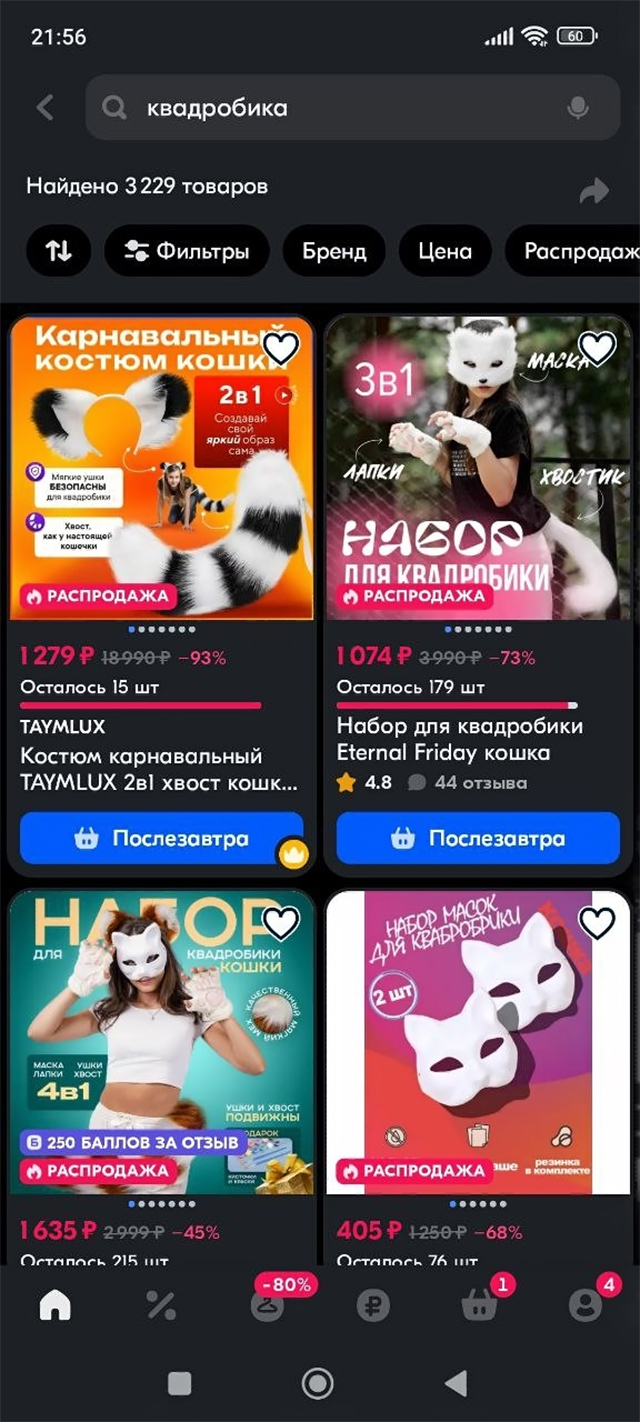Add TAYMLUX costume to cart via Послезавтра

tap(161, 838)
